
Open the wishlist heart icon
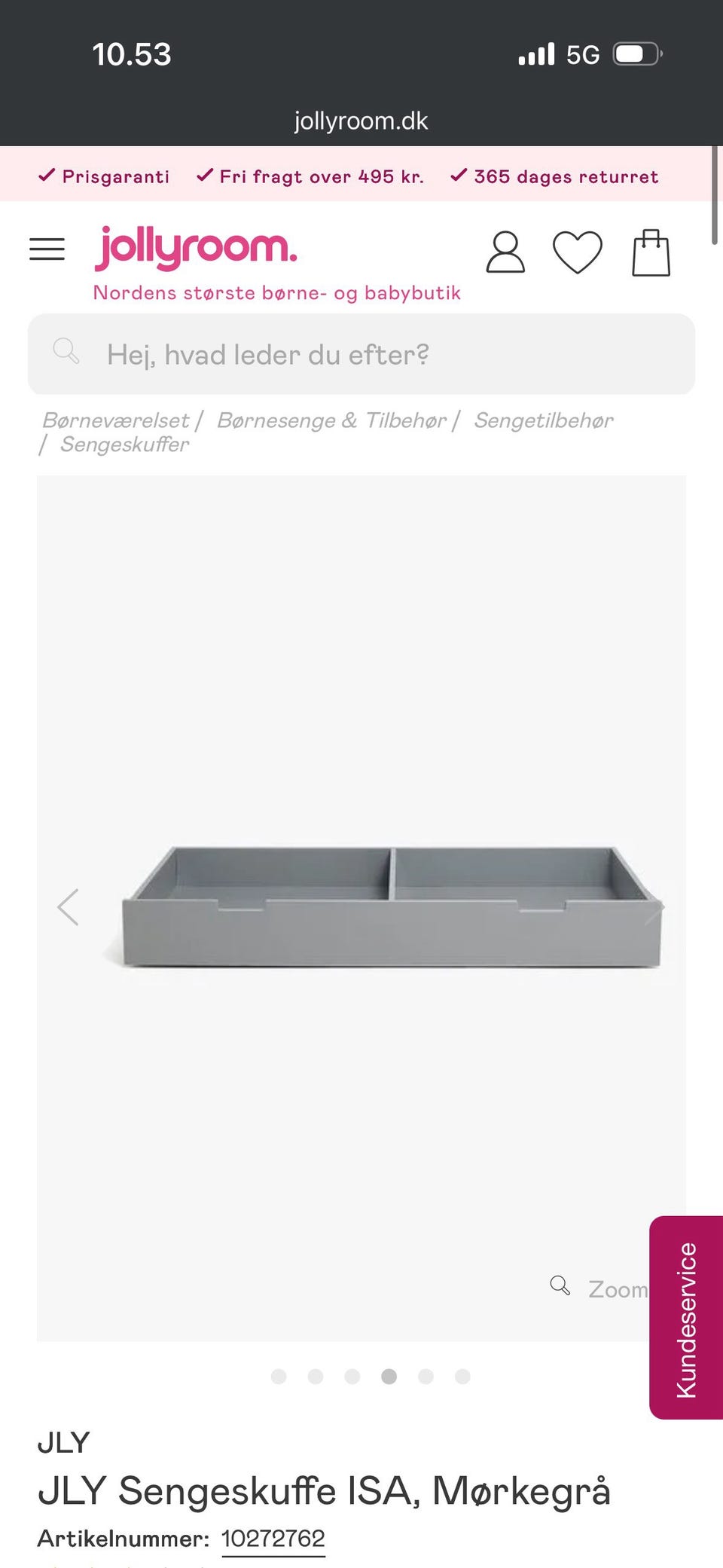578,252
